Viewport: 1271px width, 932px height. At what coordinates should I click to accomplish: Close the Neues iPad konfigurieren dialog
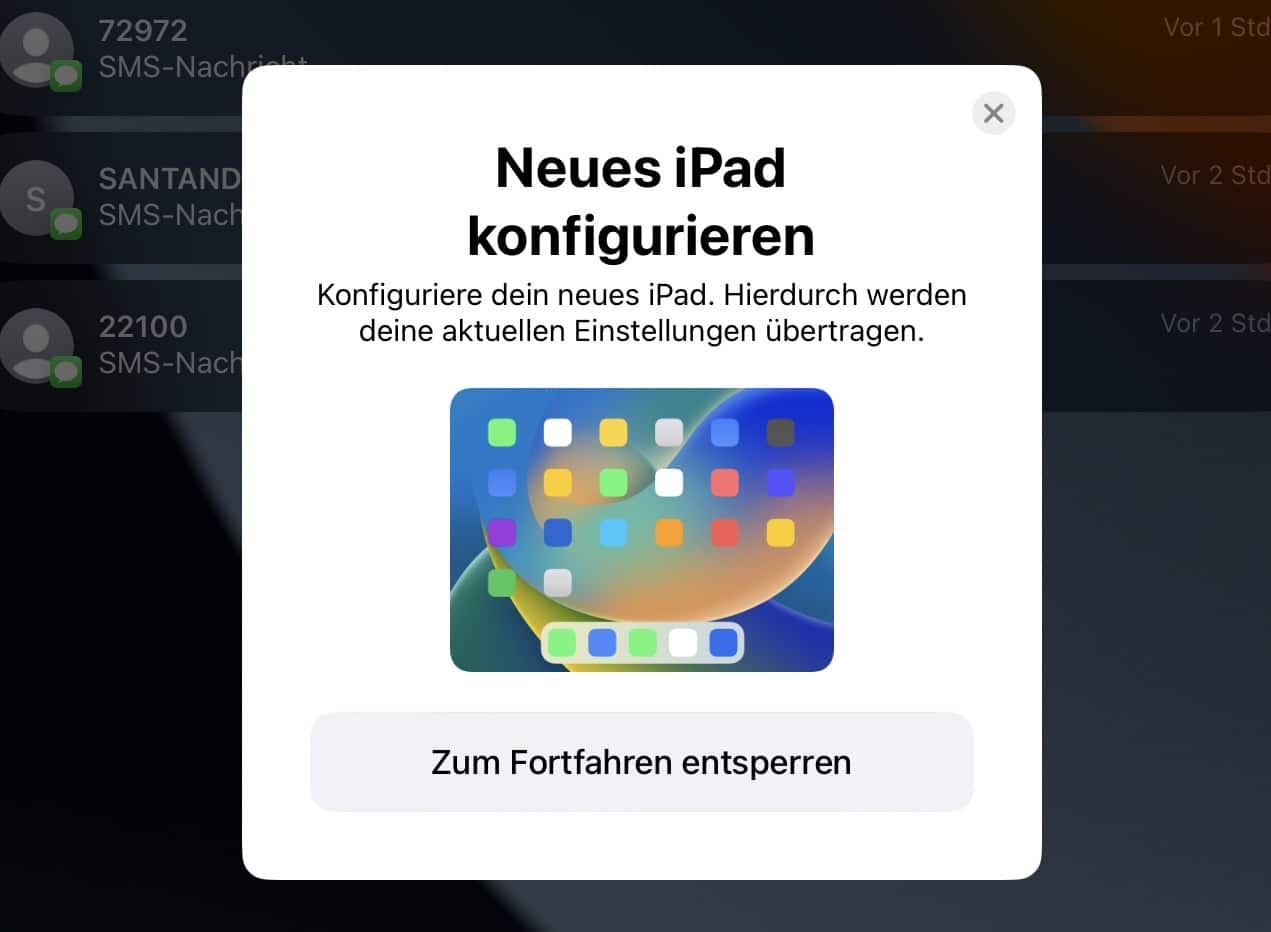[x=993, y=113]
